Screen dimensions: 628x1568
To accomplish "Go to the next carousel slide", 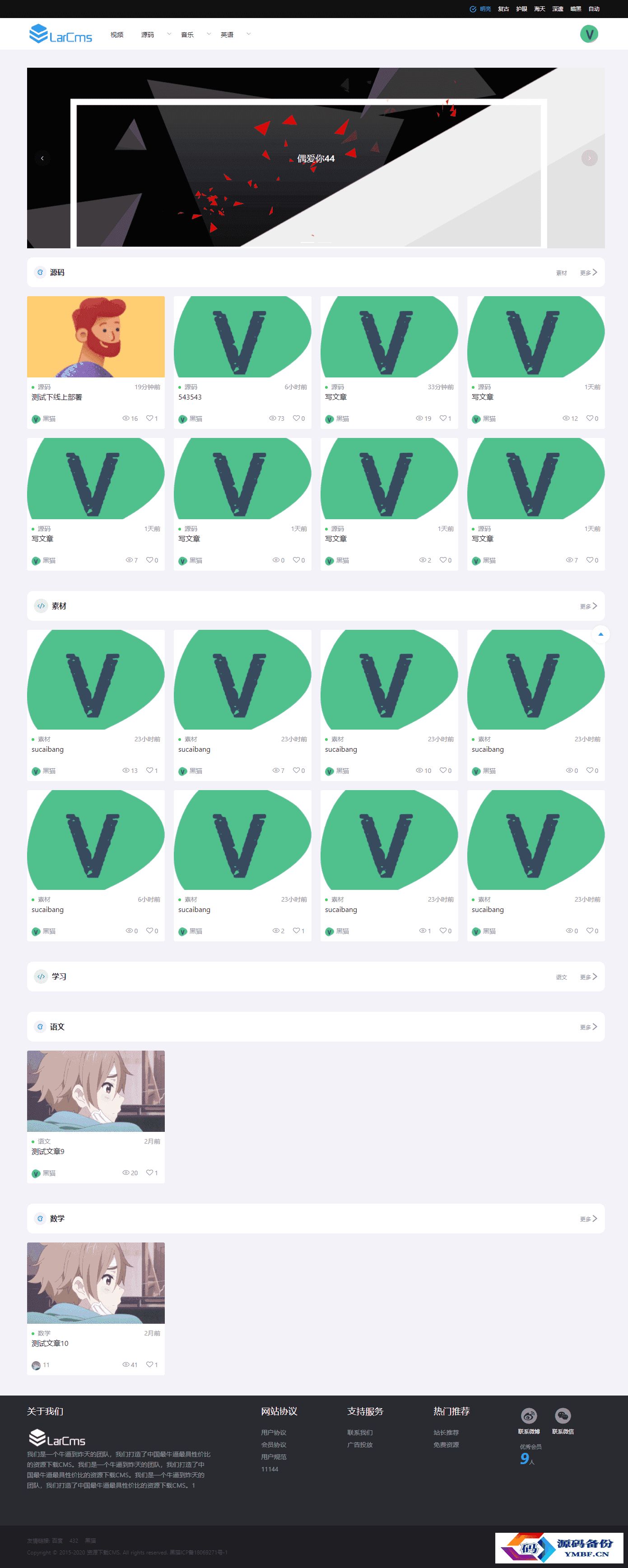I will point(589,158).
